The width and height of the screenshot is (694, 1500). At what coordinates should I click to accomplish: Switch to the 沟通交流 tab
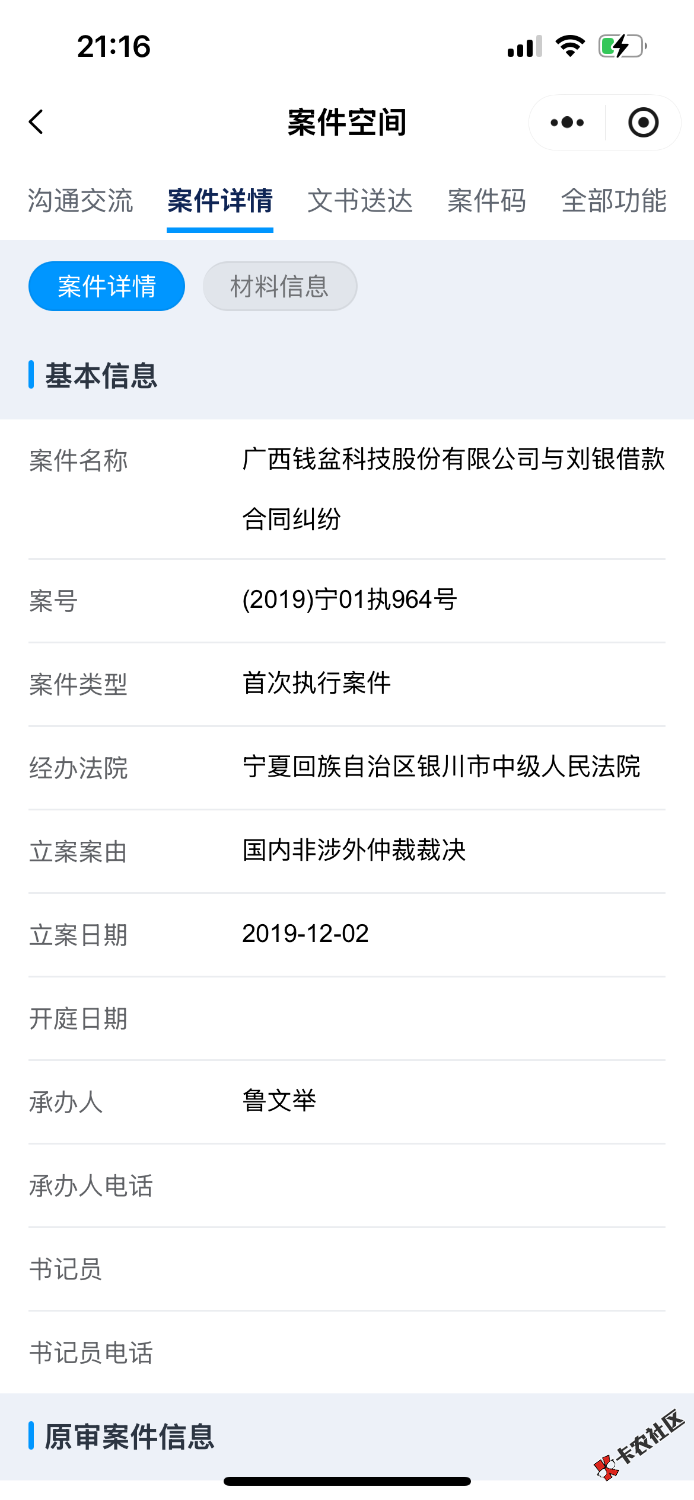tap(80, 201)
